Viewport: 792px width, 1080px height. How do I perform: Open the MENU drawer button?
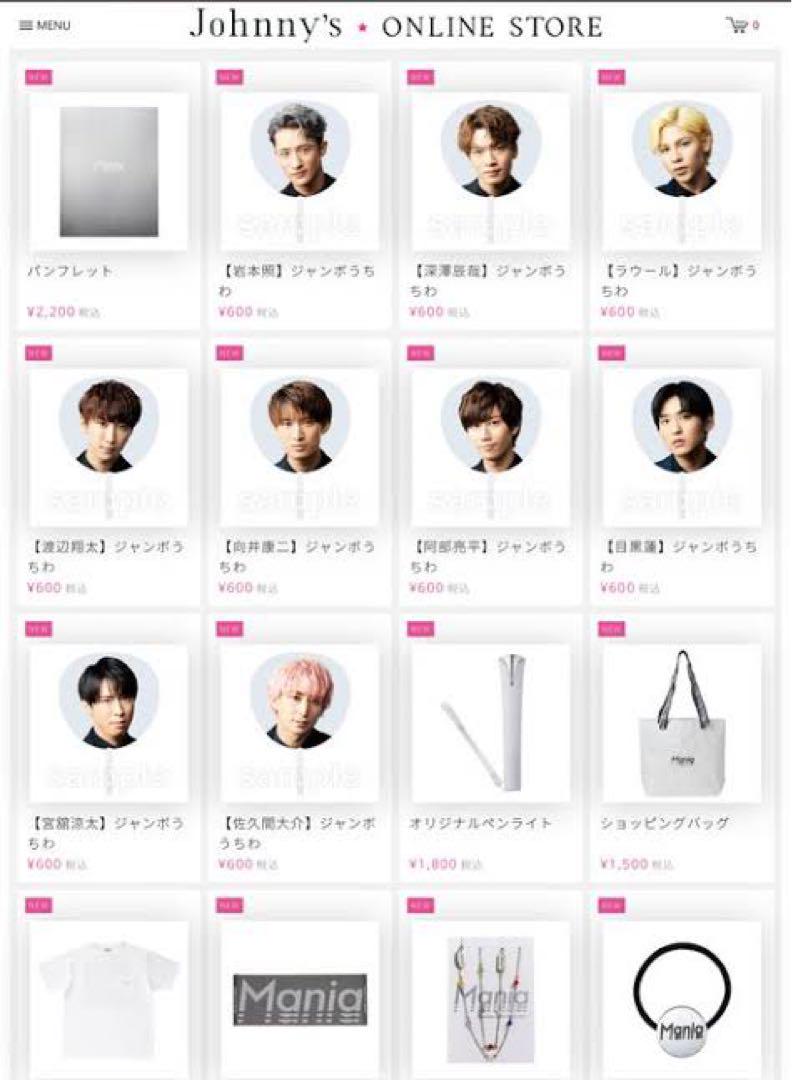pos(45,25)
